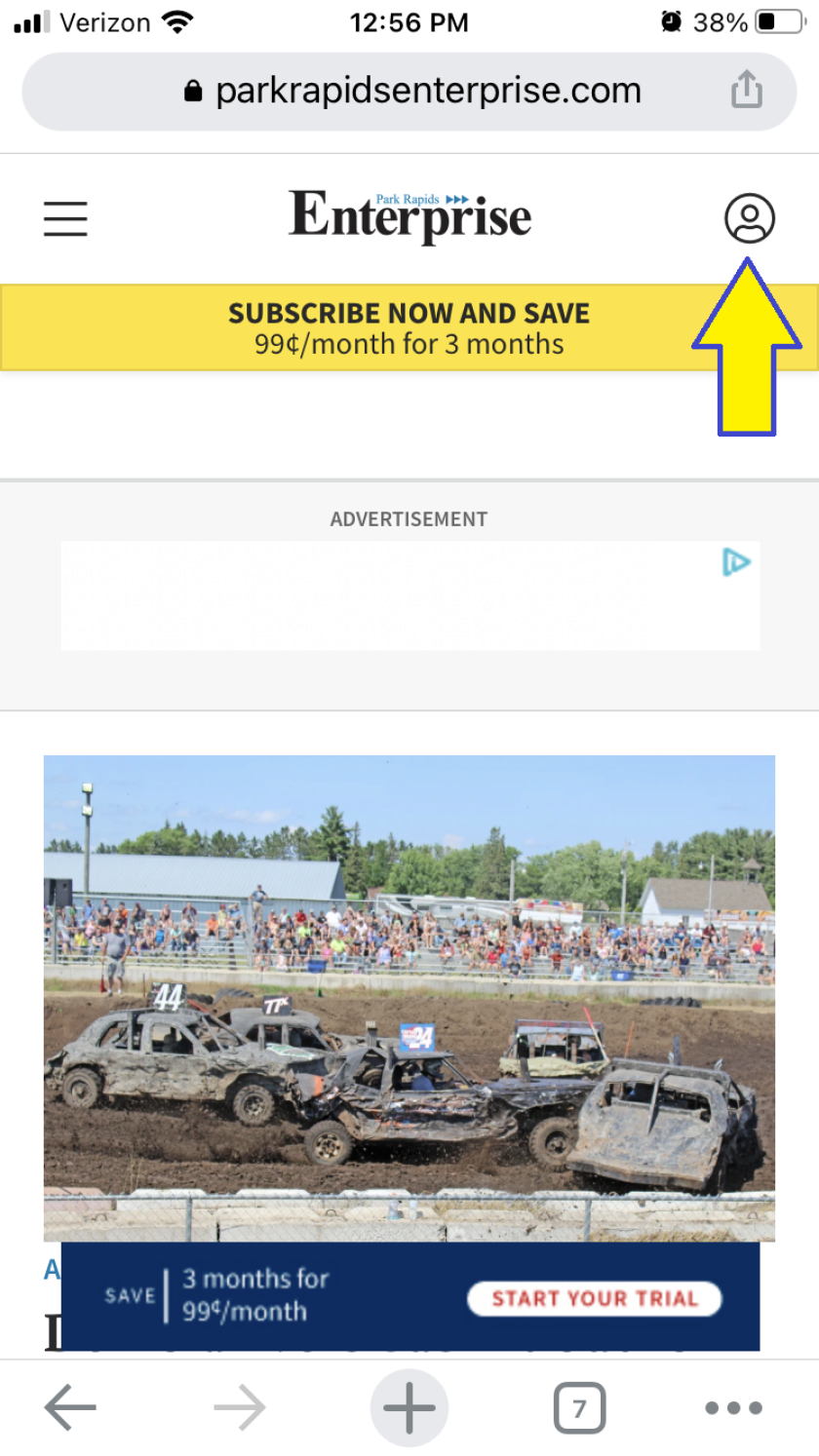
Task: Open the hamburger menu
Action: 65,218
